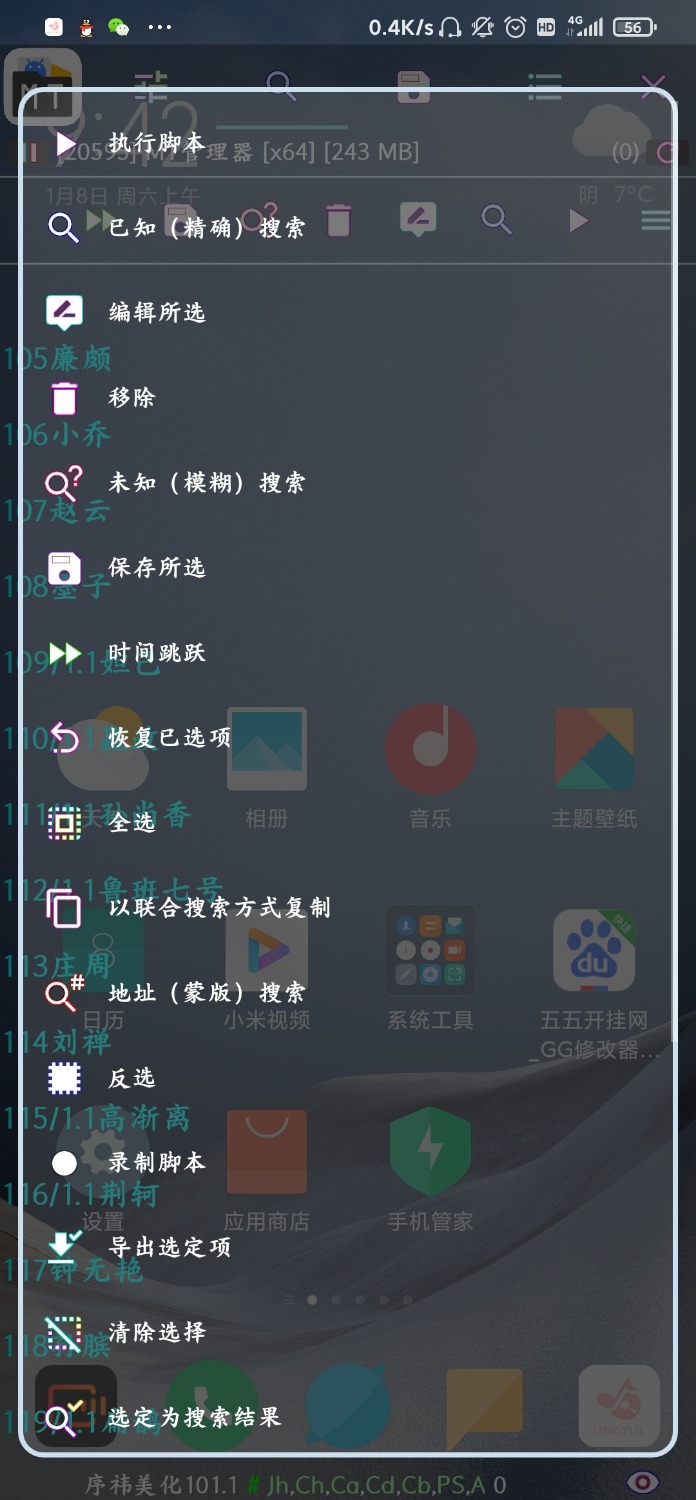Select 以联合搜索方式复制
The image size is (696, 1500).
coord(219,908)
